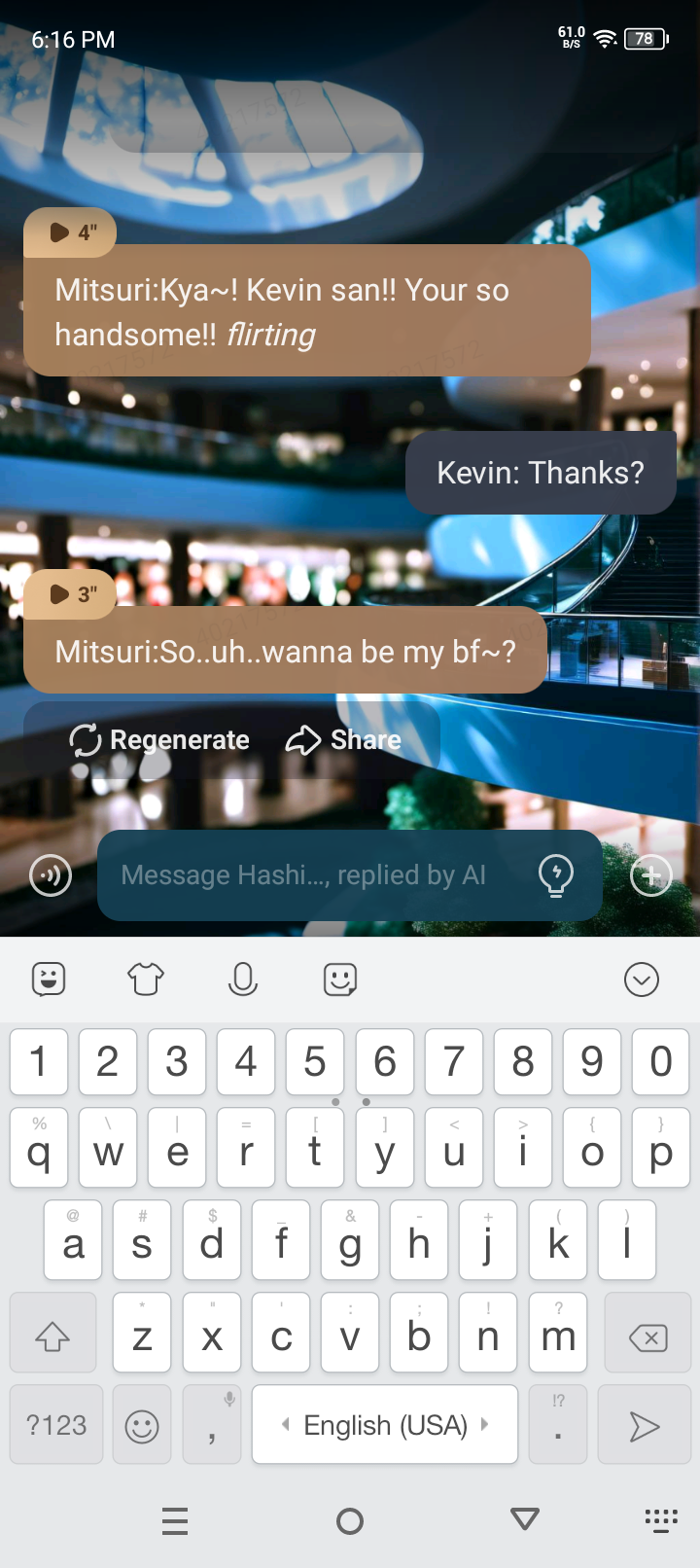
Task: Open the lightbulb suggestion icon
Action: tap(556, 875)
